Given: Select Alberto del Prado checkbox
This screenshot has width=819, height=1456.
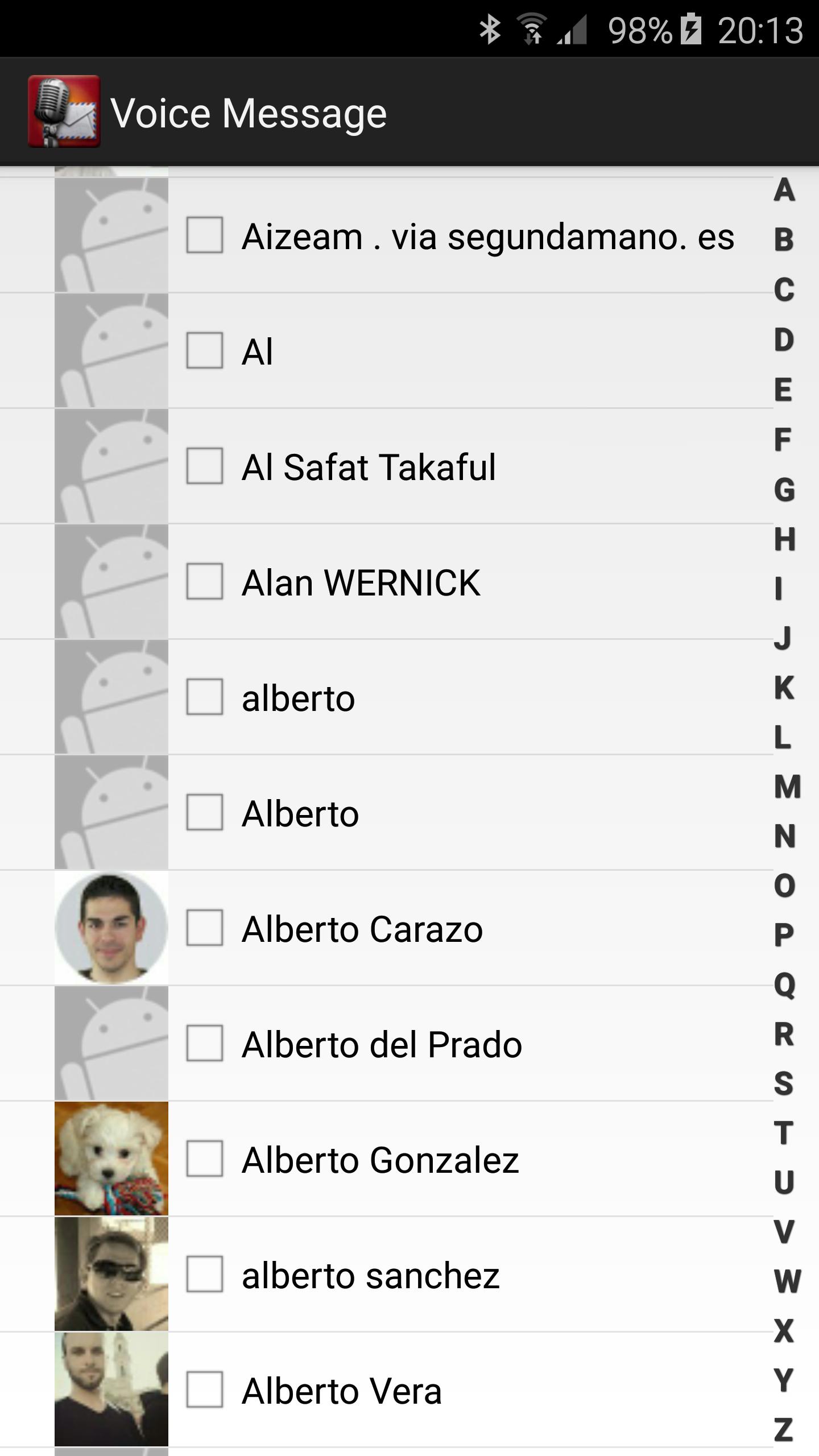Looking at the screenshot, I should 204,1043.
